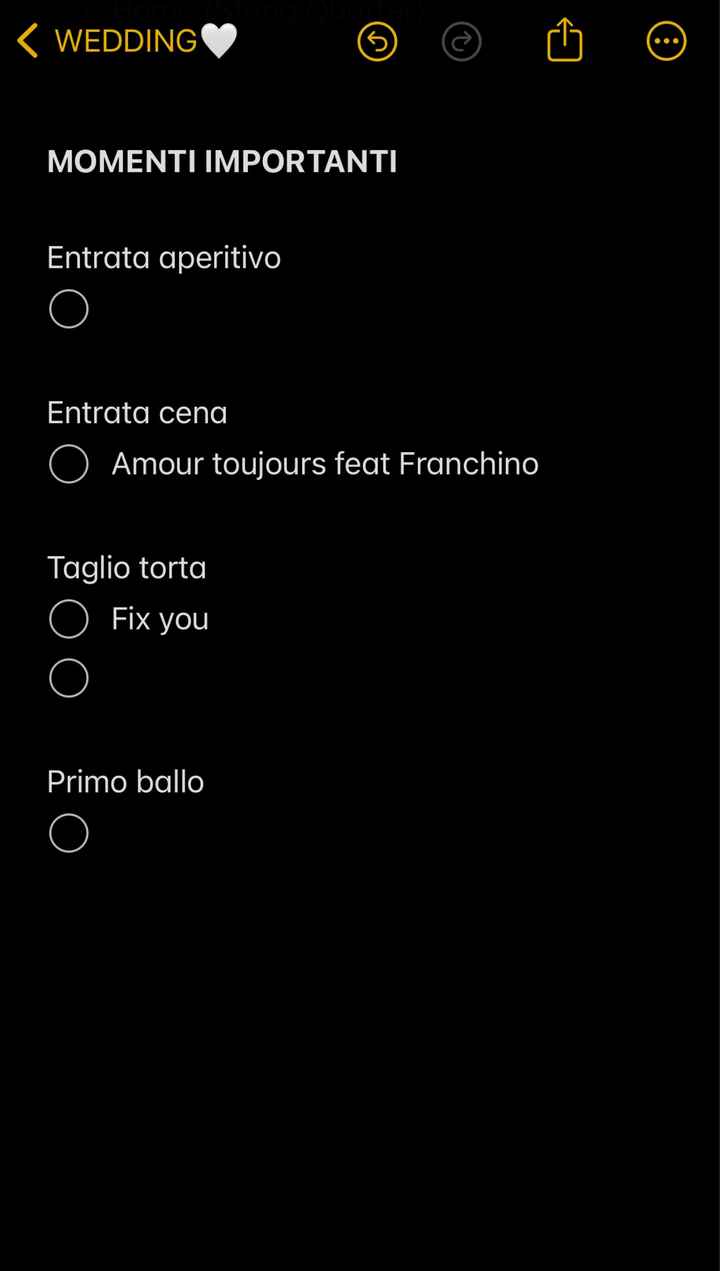Viewport: 720px width, 1271px height.
Task: Check the Fix you checklist circle
Action: (x=68, y=618)
